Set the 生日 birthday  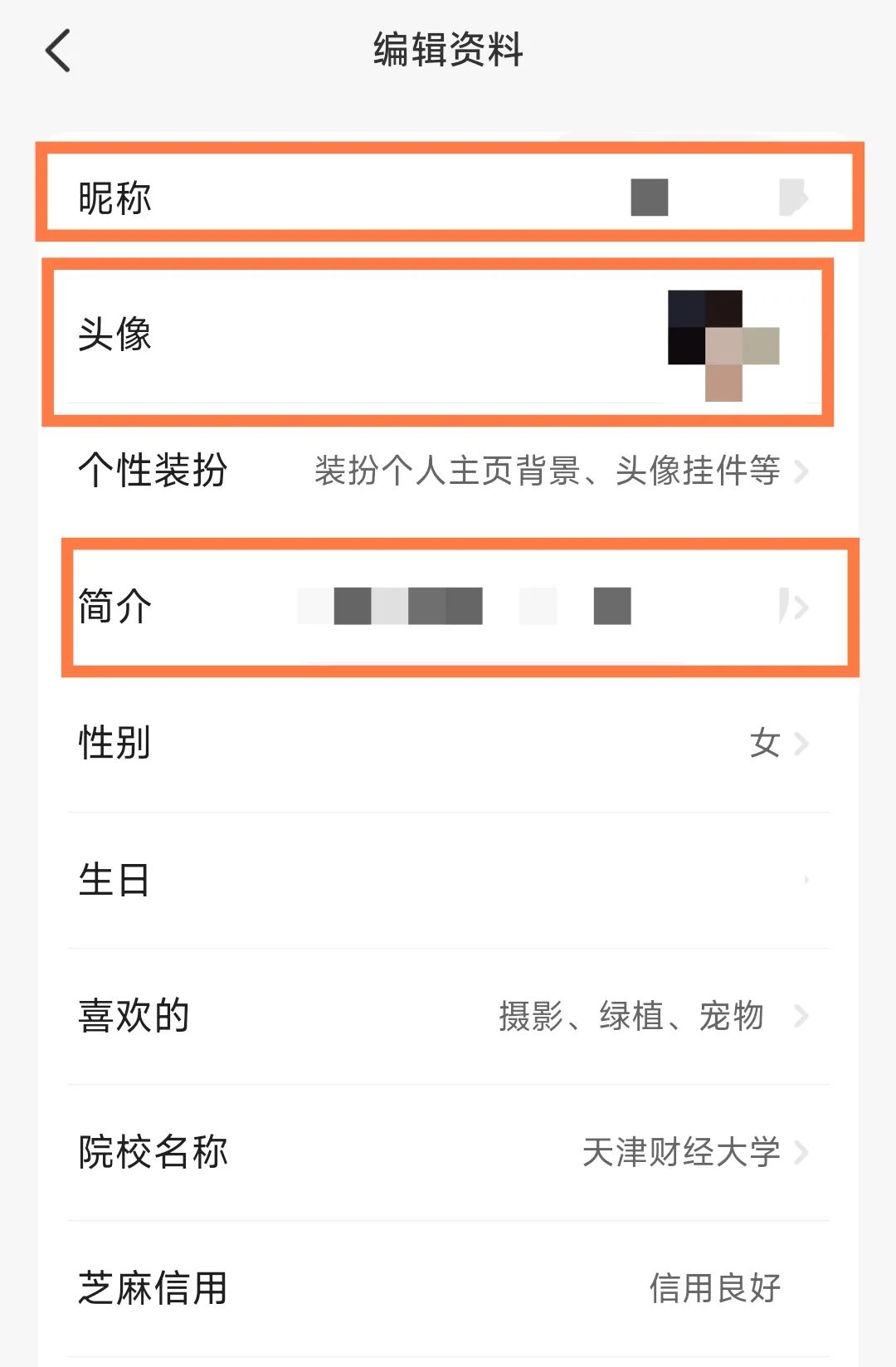click(448, 880)
